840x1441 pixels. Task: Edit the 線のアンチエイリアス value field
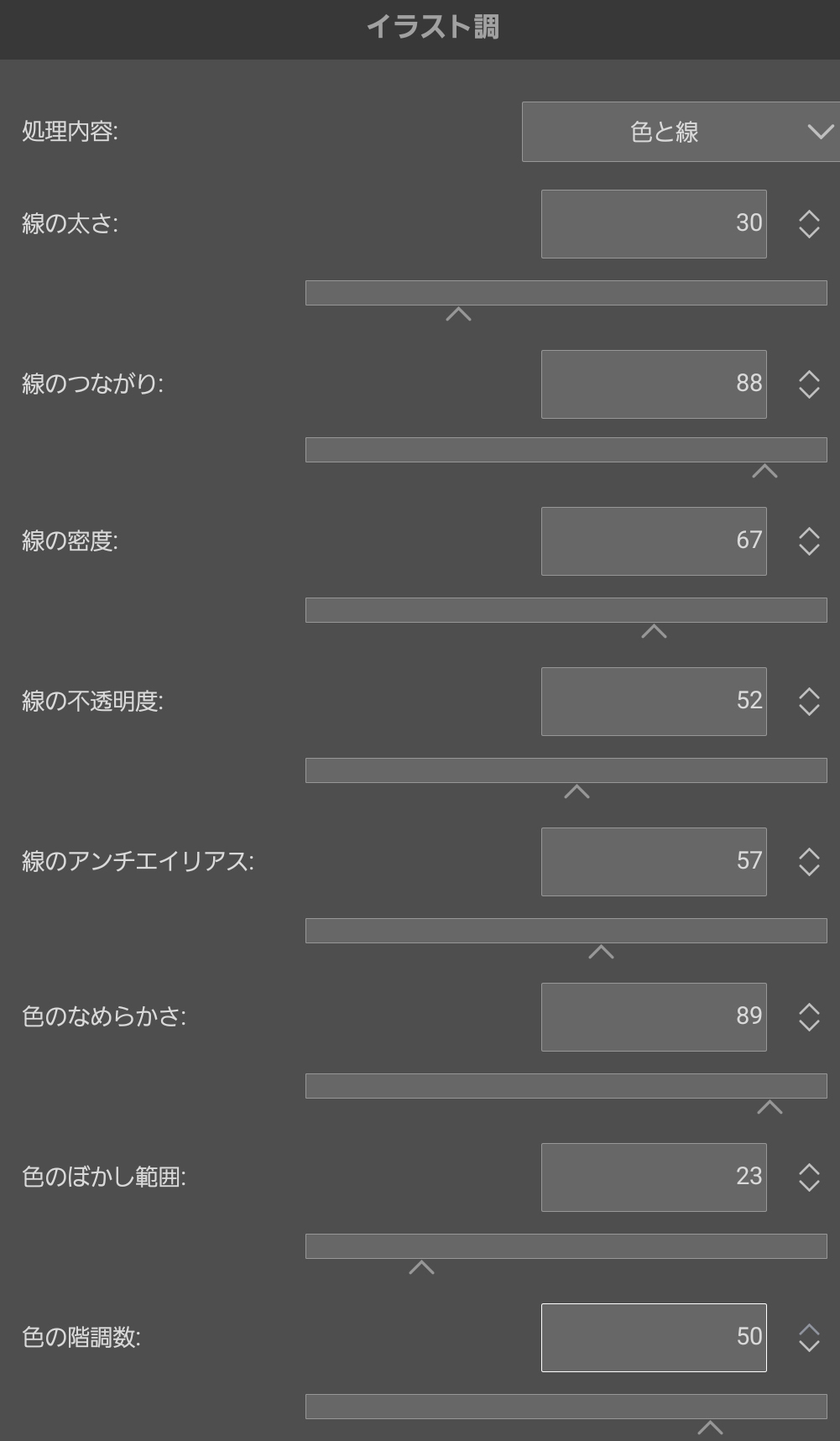pyautogui.click(x=654, y=861)
